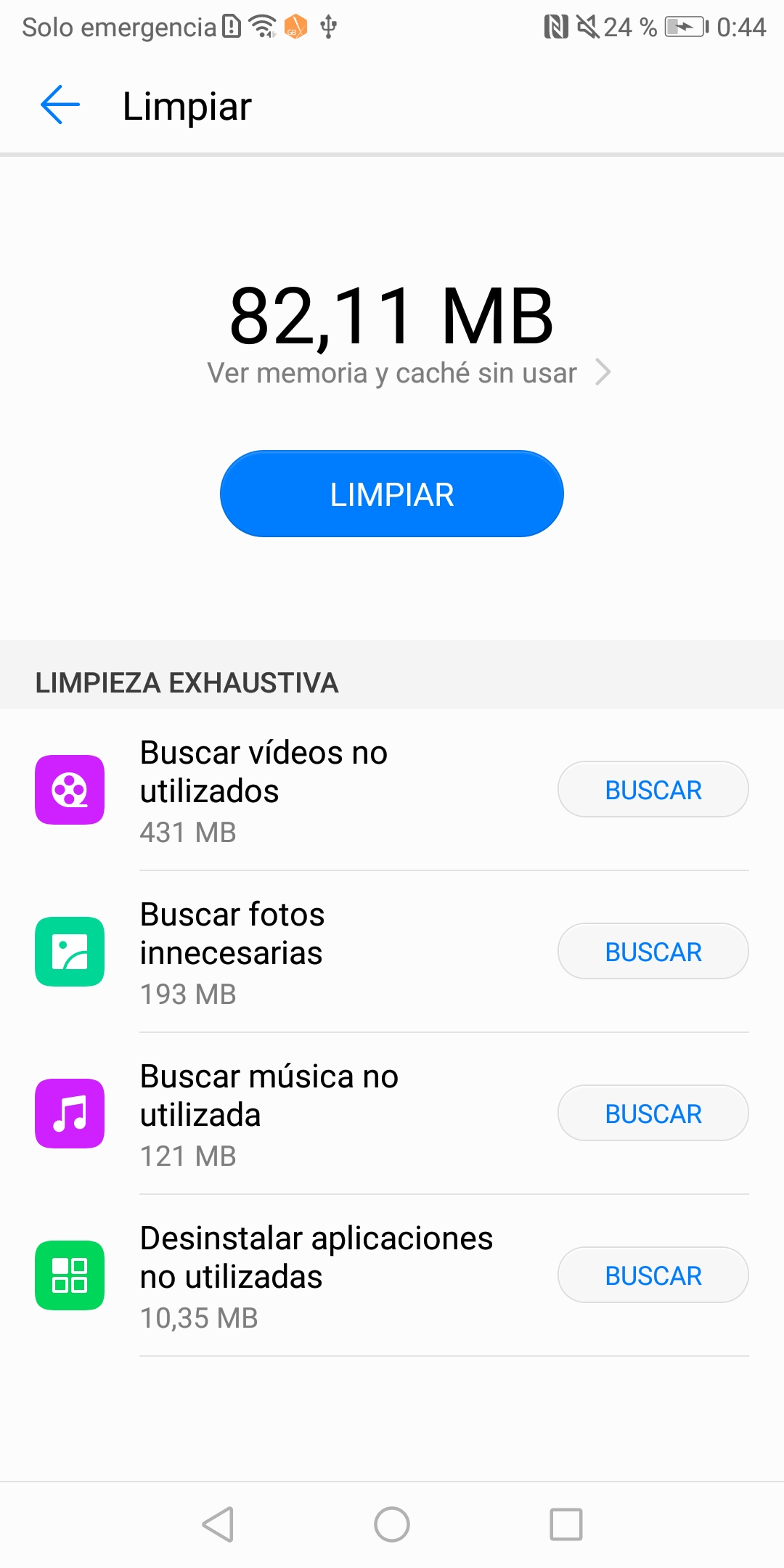Go to the system home screen
784x1568 pixels.
tap(392, 1524)
